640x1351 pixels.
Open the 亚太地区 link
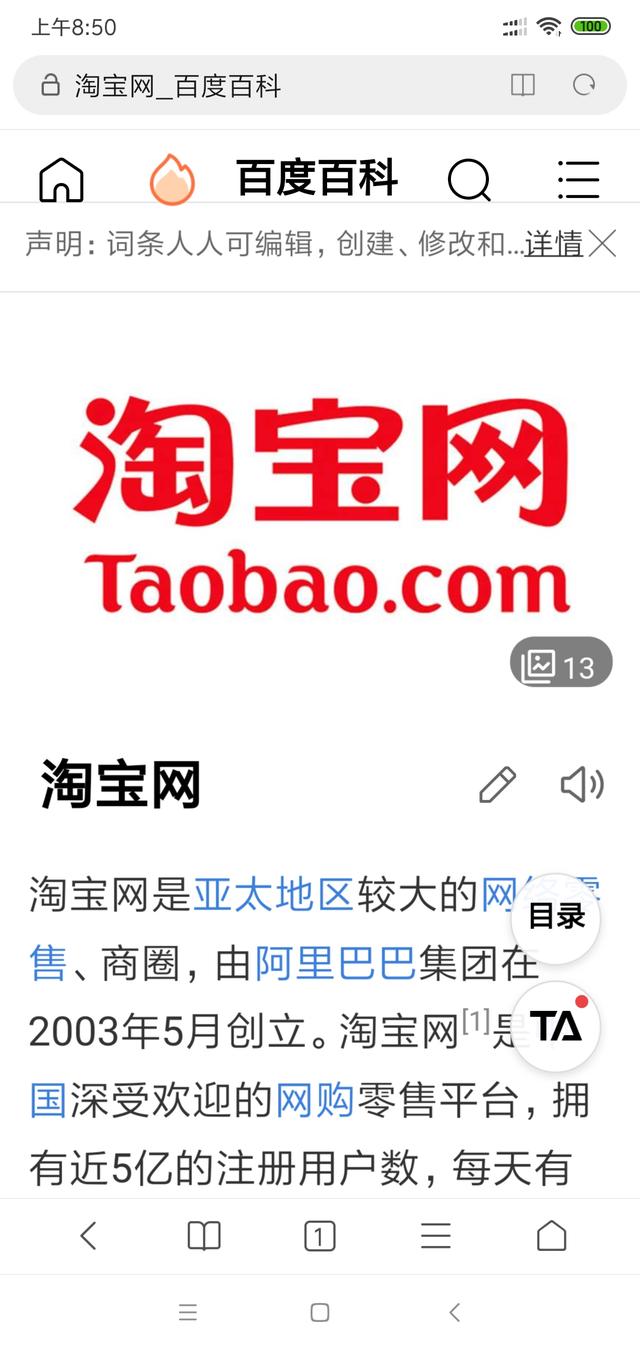(x=273, y=895)
